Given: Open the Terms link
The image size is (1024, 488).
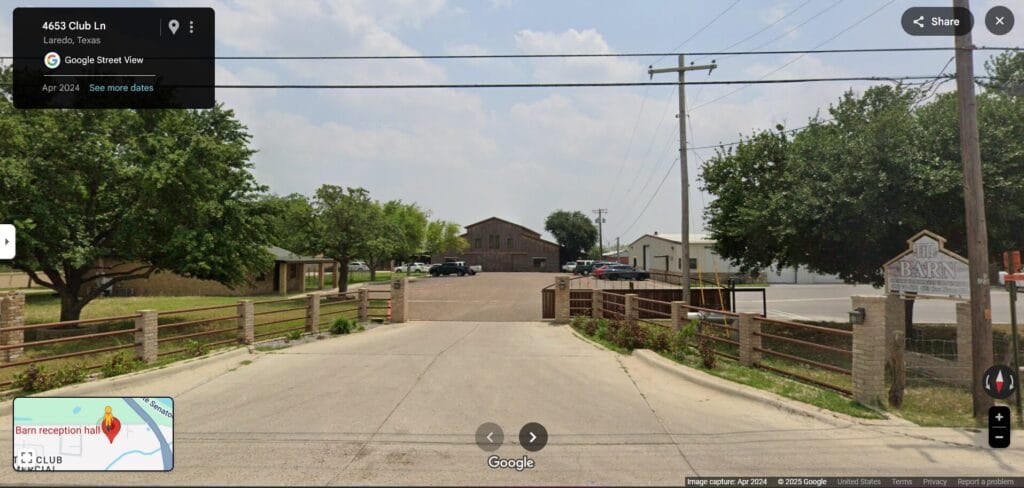Looking at the screenshot, I should (902, 482).
